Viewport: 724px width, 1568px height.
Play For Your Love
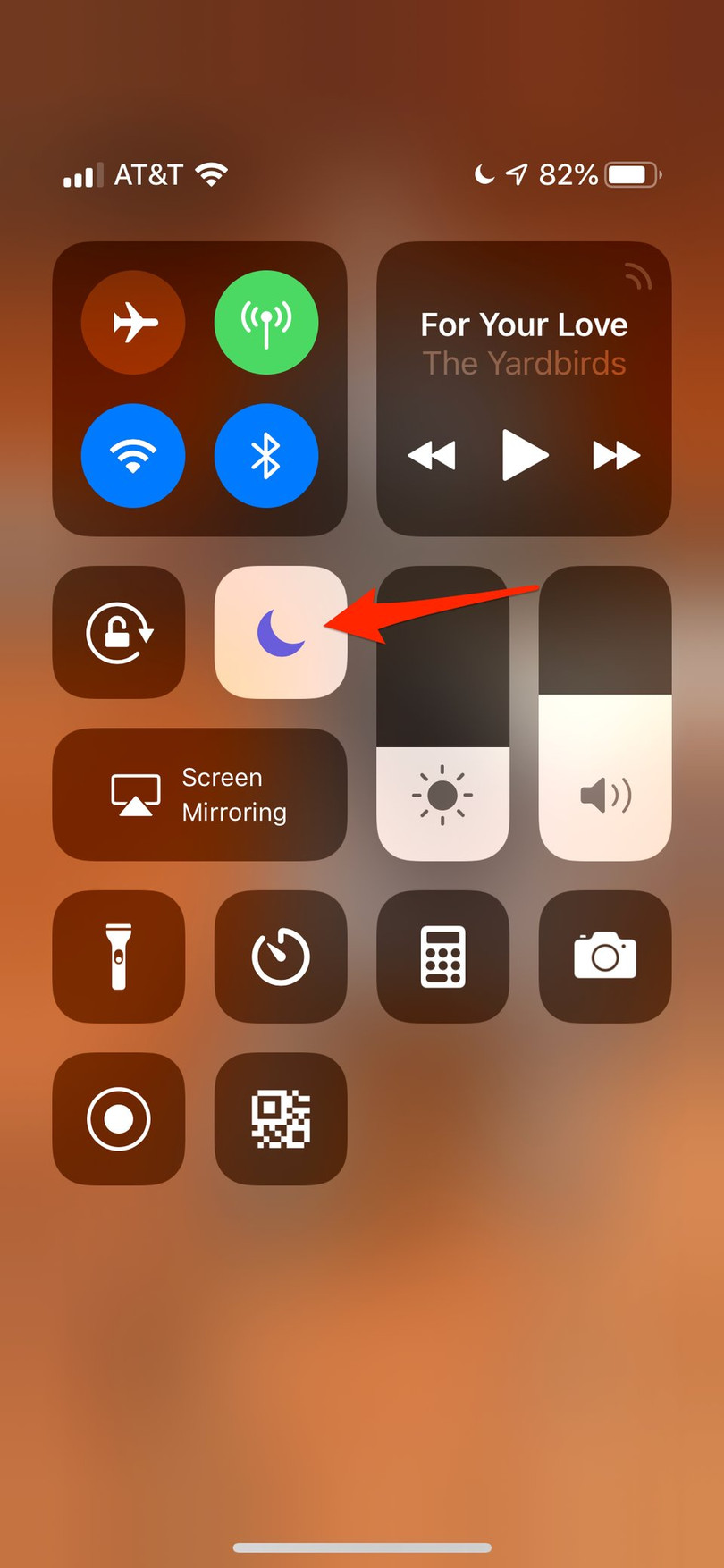pos(524,455)
